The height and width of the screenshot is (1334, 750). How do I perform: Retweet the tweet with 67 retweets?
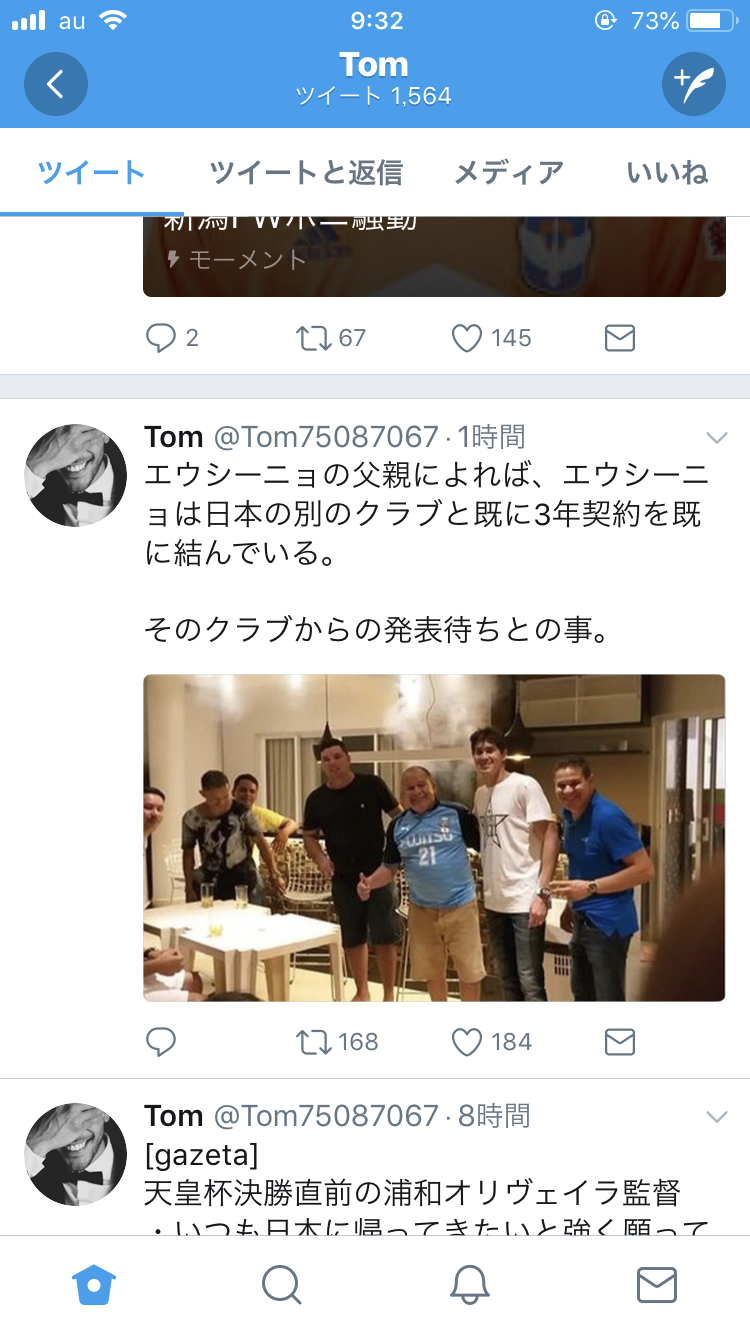coord(313,339)
